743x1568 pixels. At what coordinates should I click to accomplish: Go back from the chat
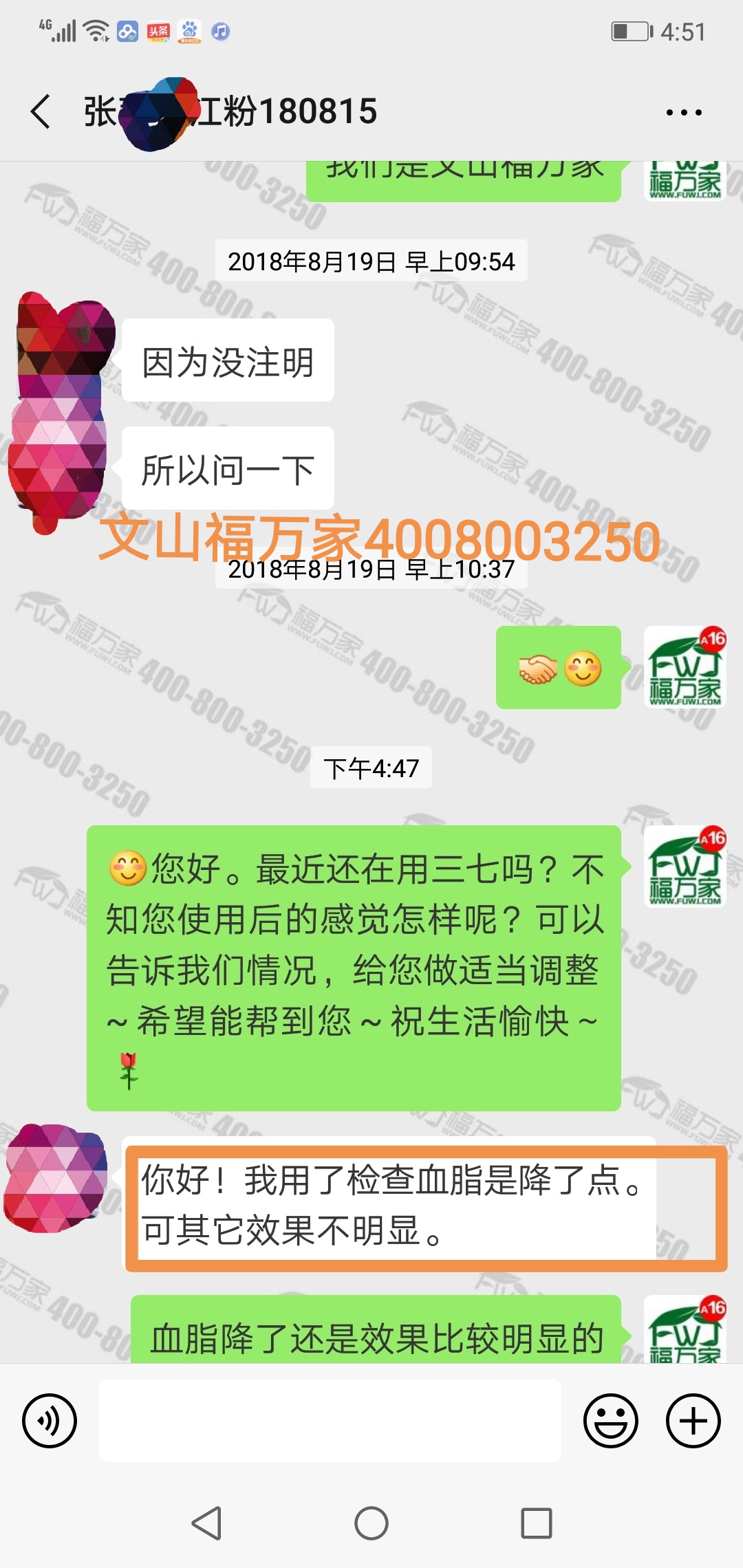(x=41, y=111)
